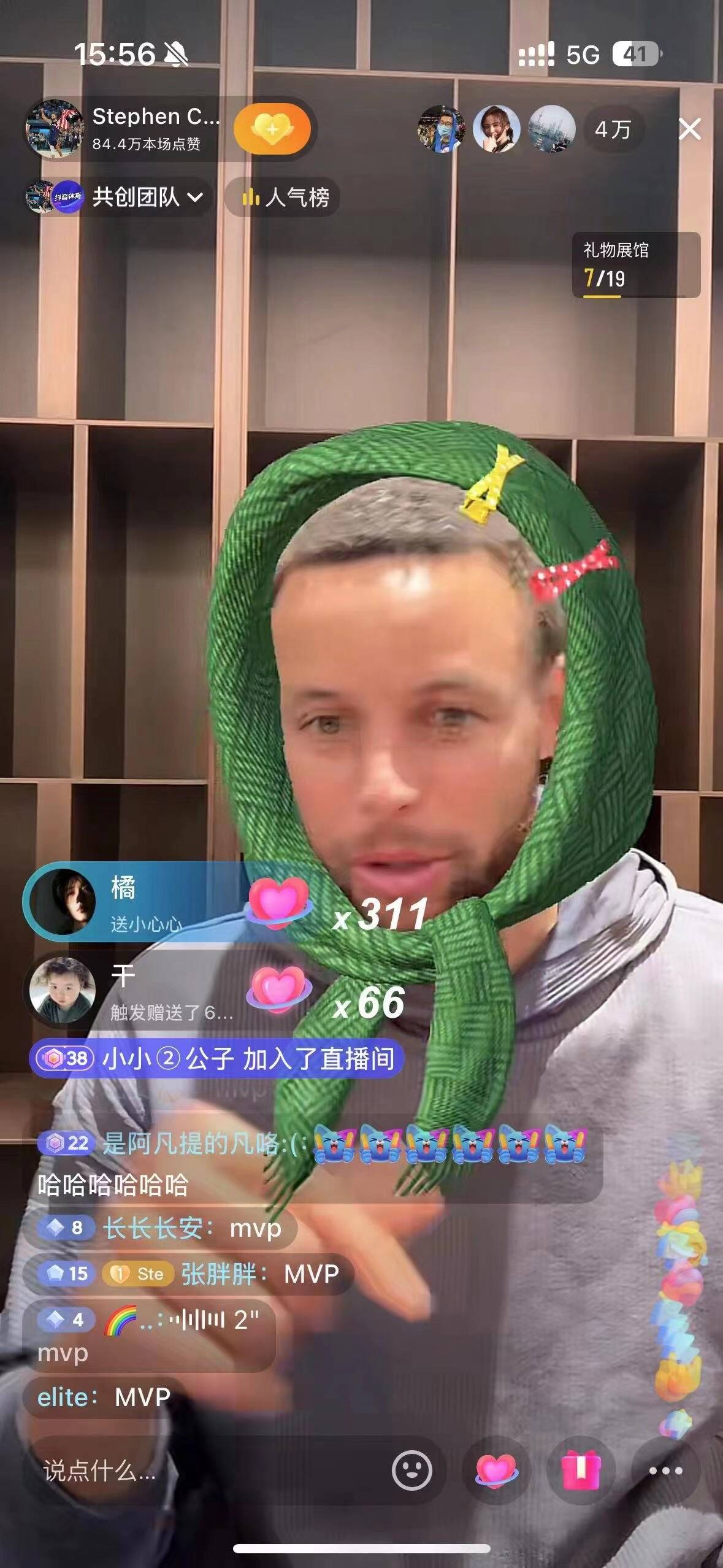
Task: Open the 人气榜 popularity ranking
Action: (x=283, y=198)
